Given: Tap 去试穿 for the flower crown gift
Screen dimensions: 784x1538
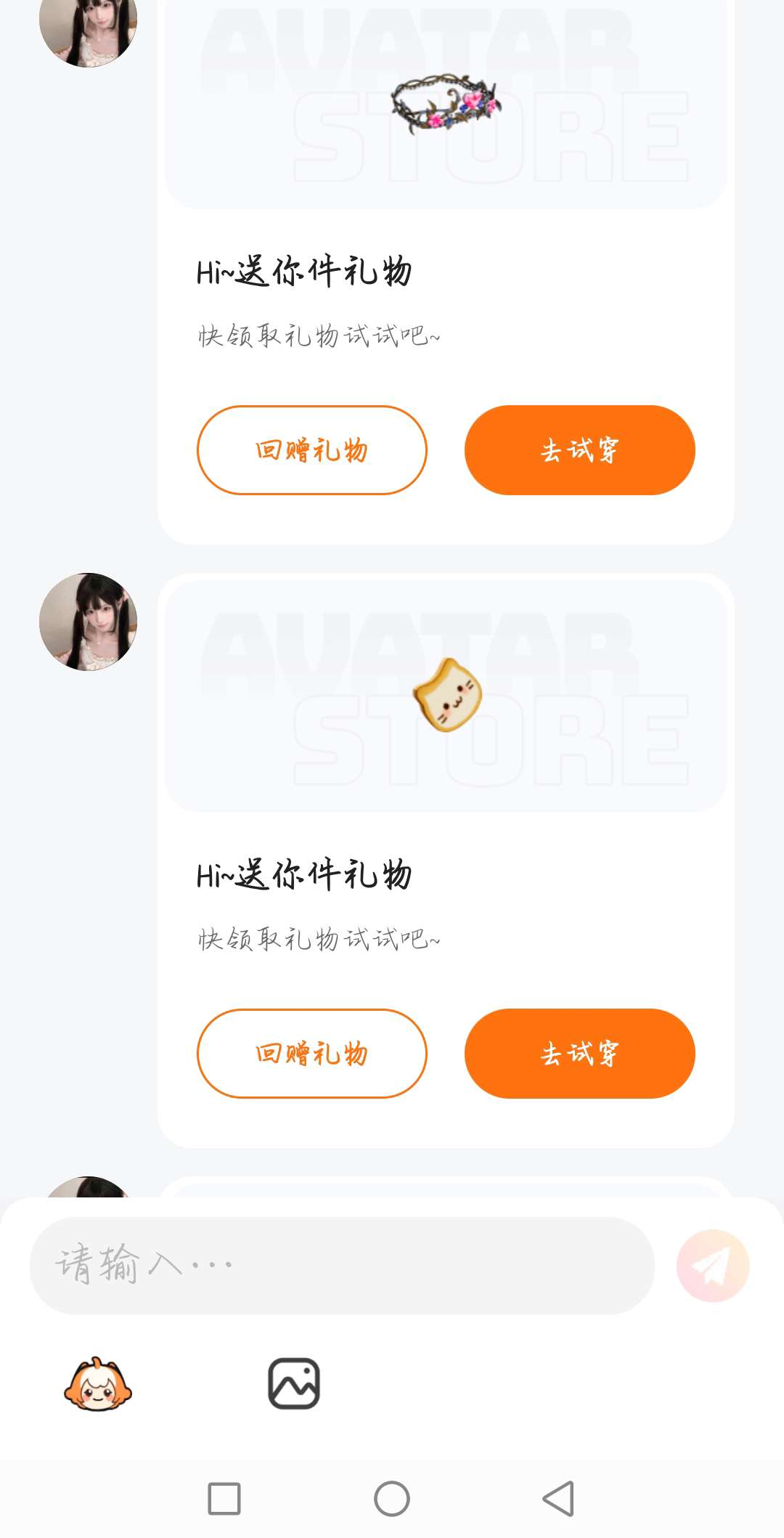Looking at the screenshot, I should pyautogui.click(x=579, y=450).
